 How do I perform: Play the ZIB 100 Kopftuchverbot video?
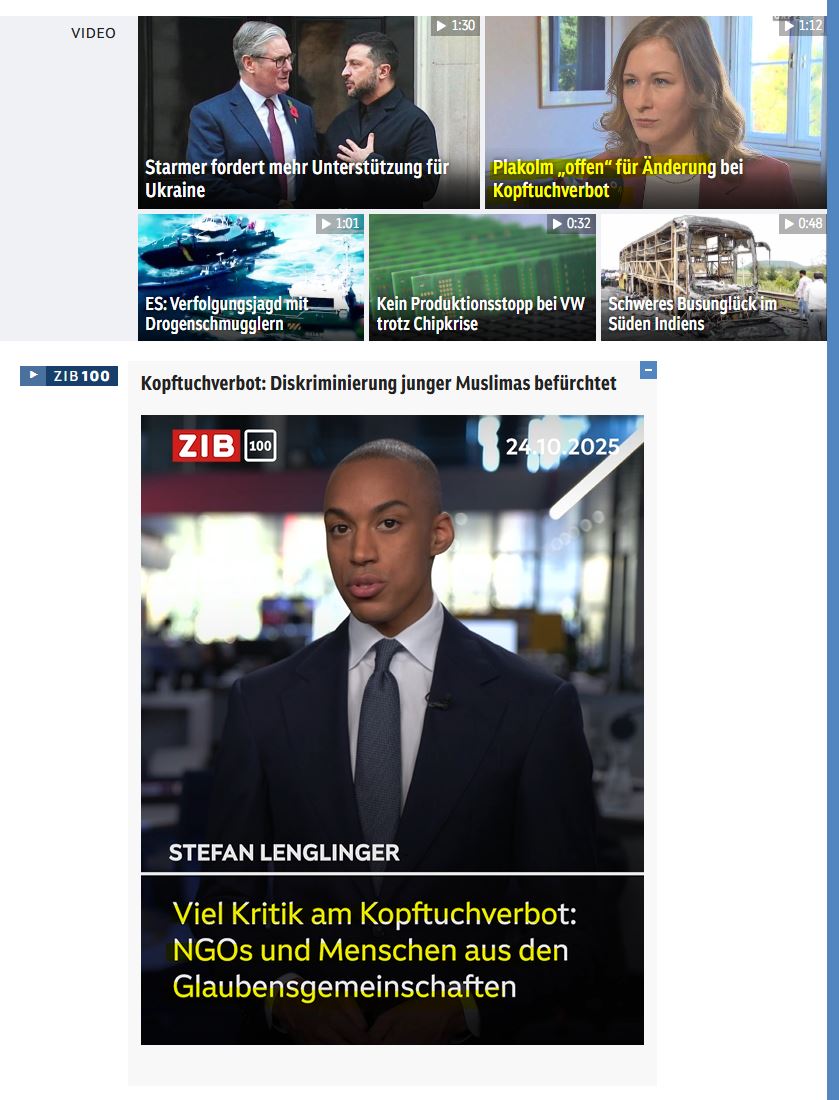pos(392,730)
